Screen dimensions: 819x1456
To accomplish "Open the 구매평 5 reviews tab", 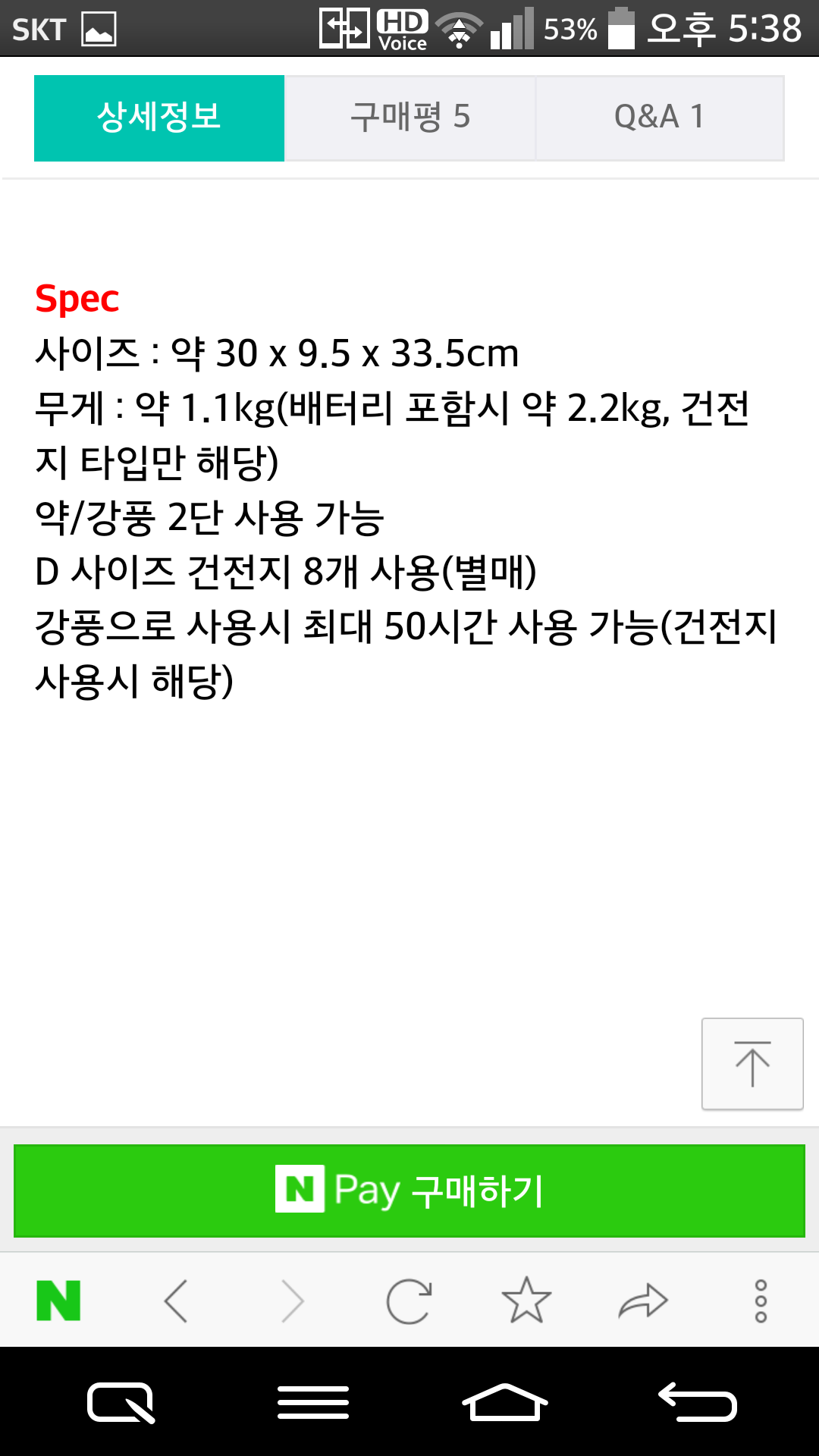I will point(410,118).
